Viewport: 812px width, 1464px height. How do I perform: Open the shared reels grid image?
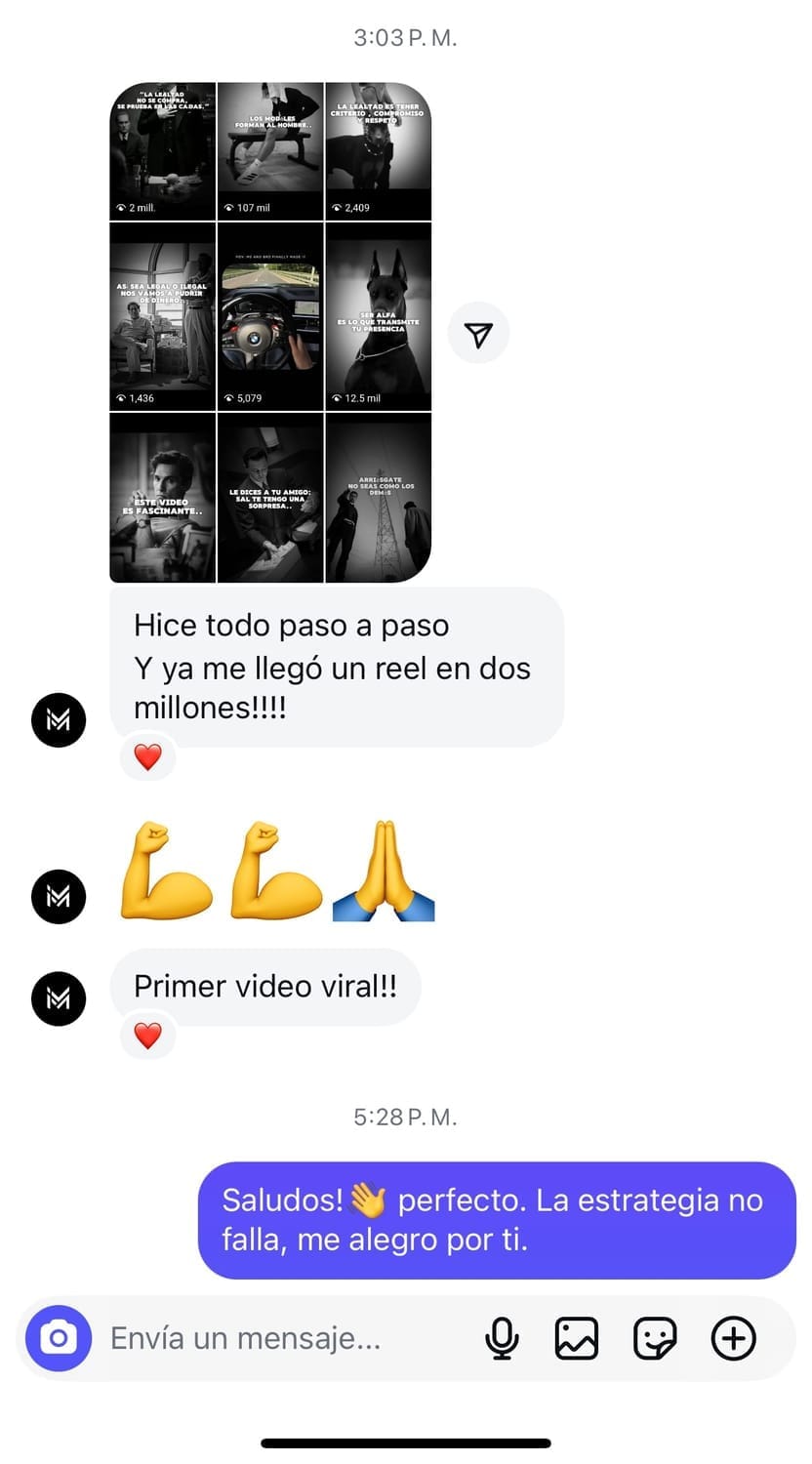(x=270, y=332)
